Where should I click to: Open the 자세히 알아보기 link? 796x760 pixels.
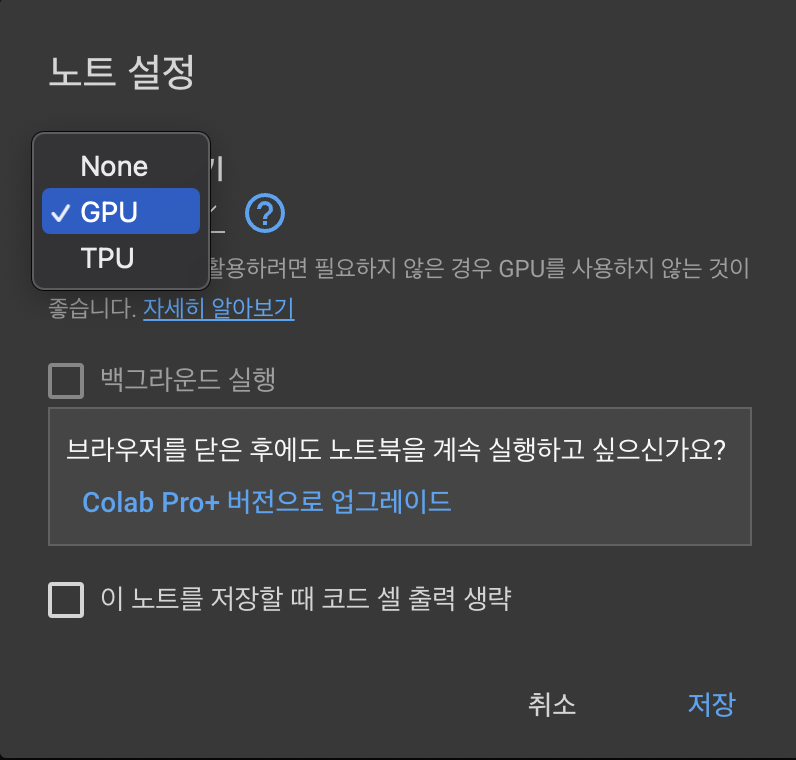click(x=218, y=308)
